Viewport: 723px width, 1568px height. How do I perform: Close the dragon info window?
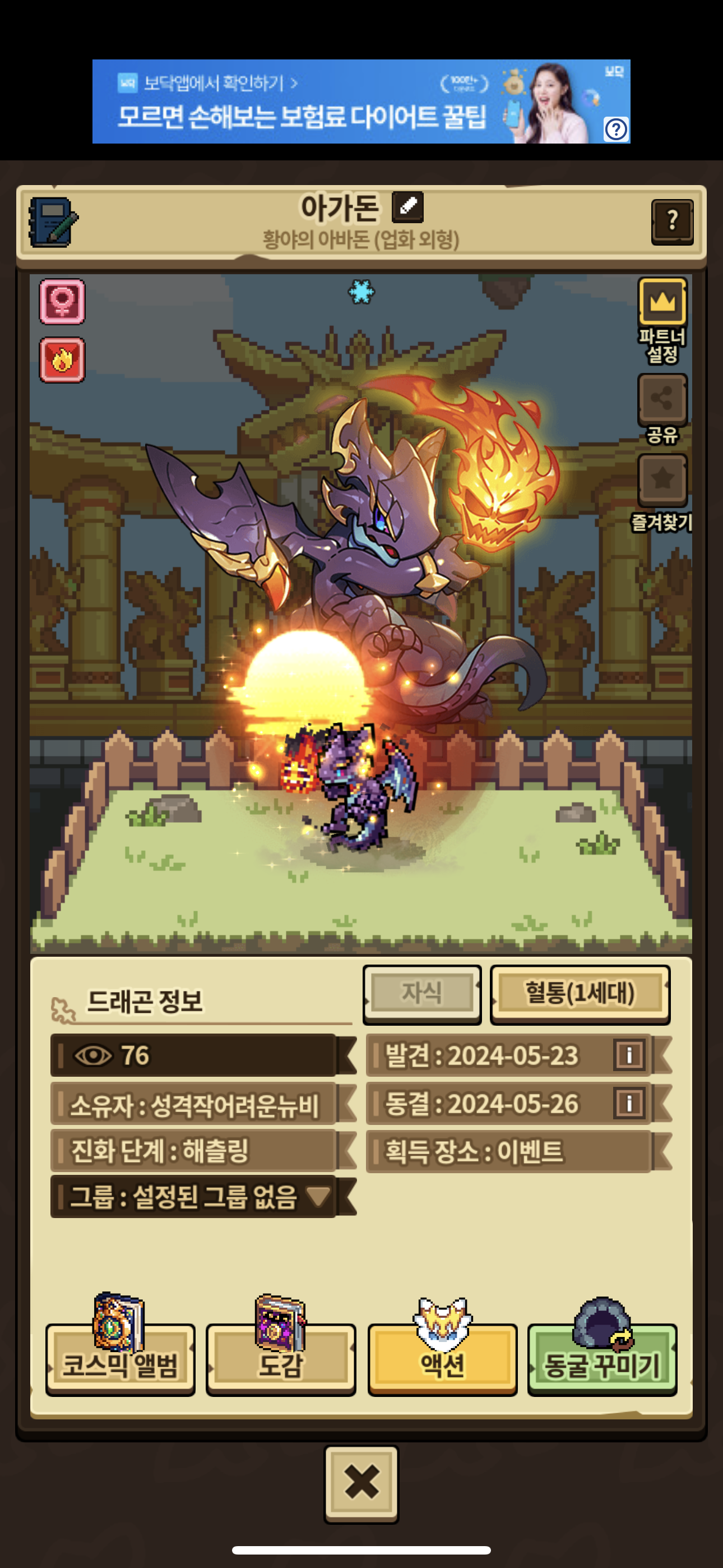click(361, 1483)
